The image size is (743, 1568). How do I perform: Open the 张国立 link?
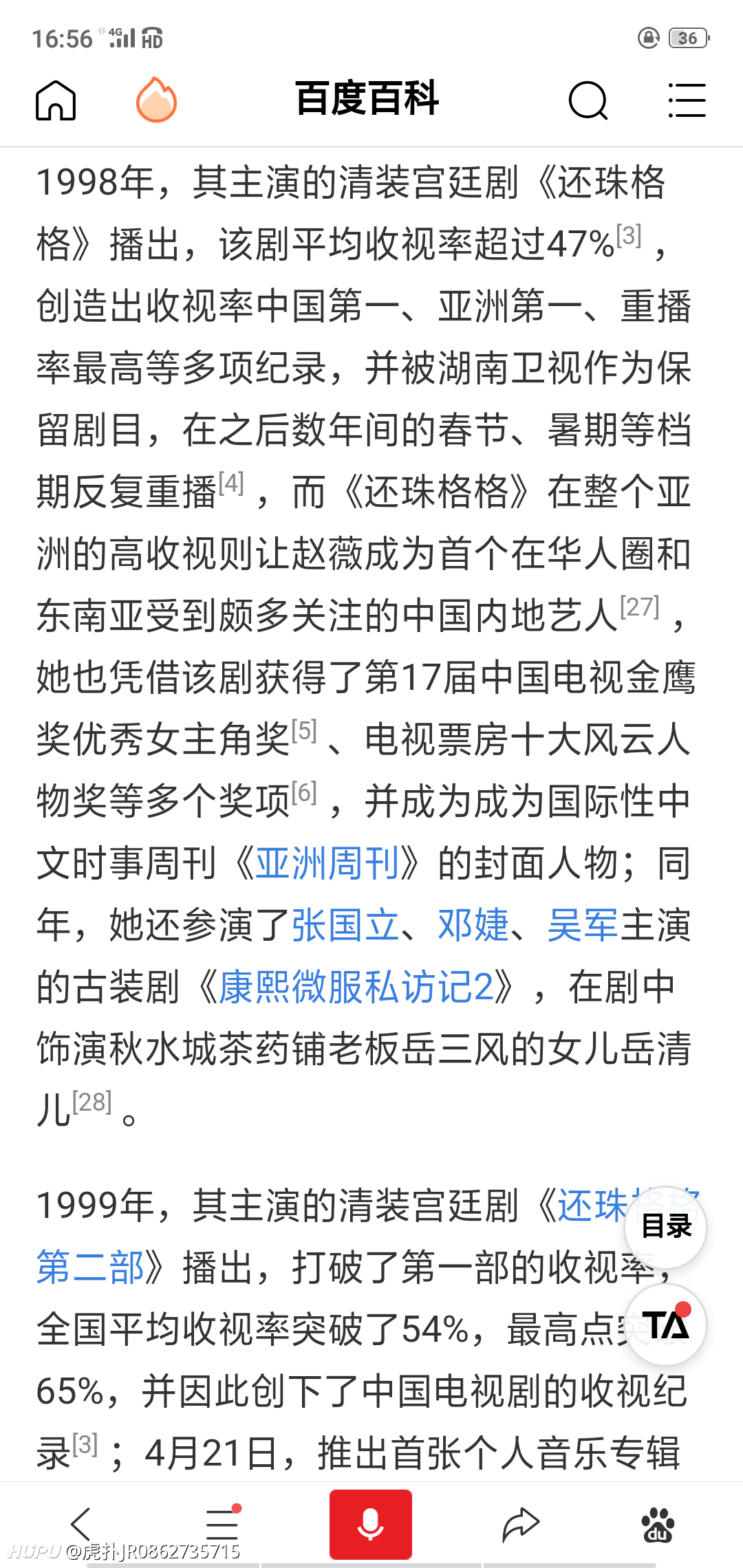pyautogui.click(x=345, y=925)
